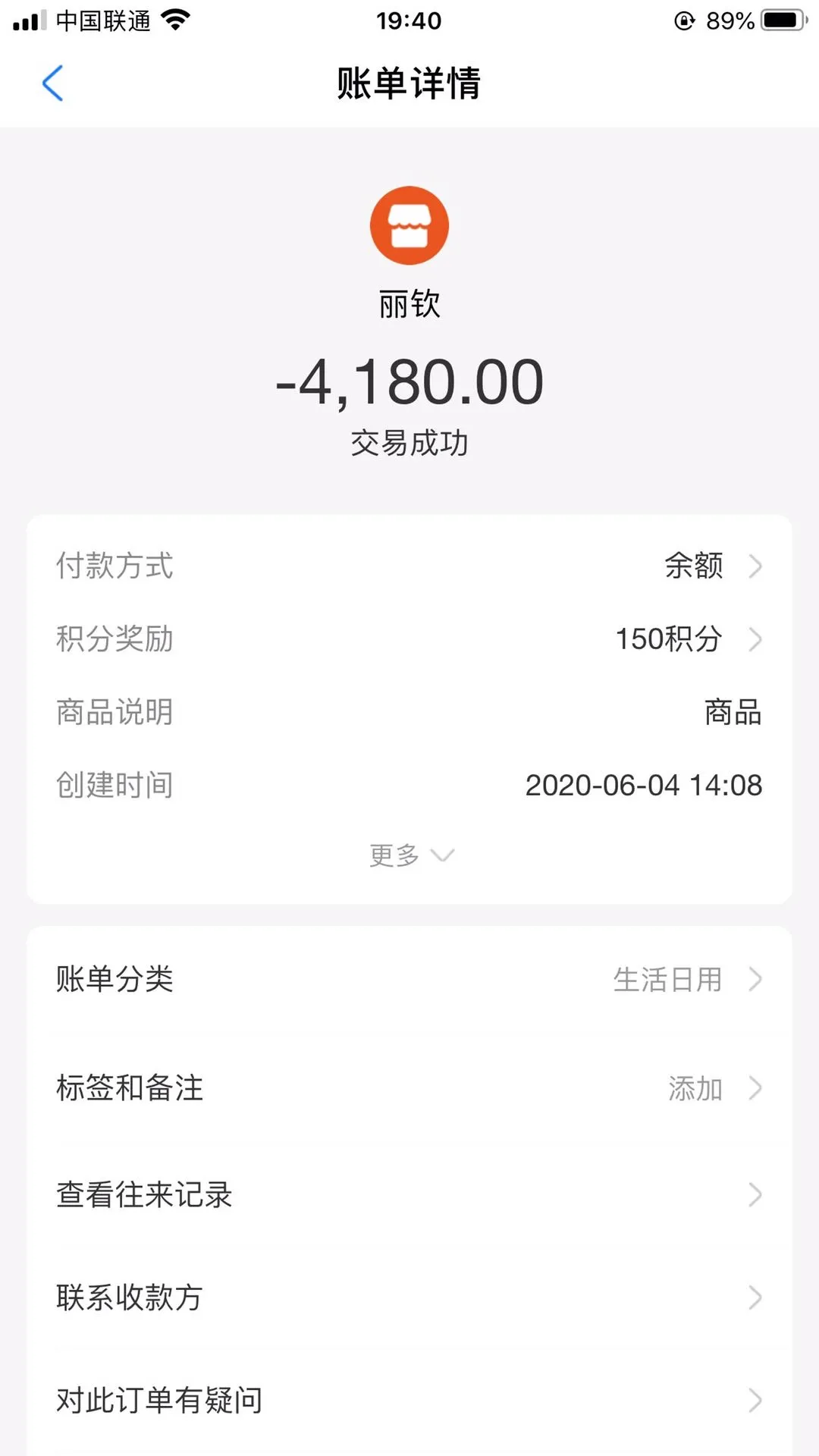The height and width of the screenshot is (1456, 819).
Task: Open the chevron beside 付款方式 row
Action: pyautogui.click(x=756, y=565)
